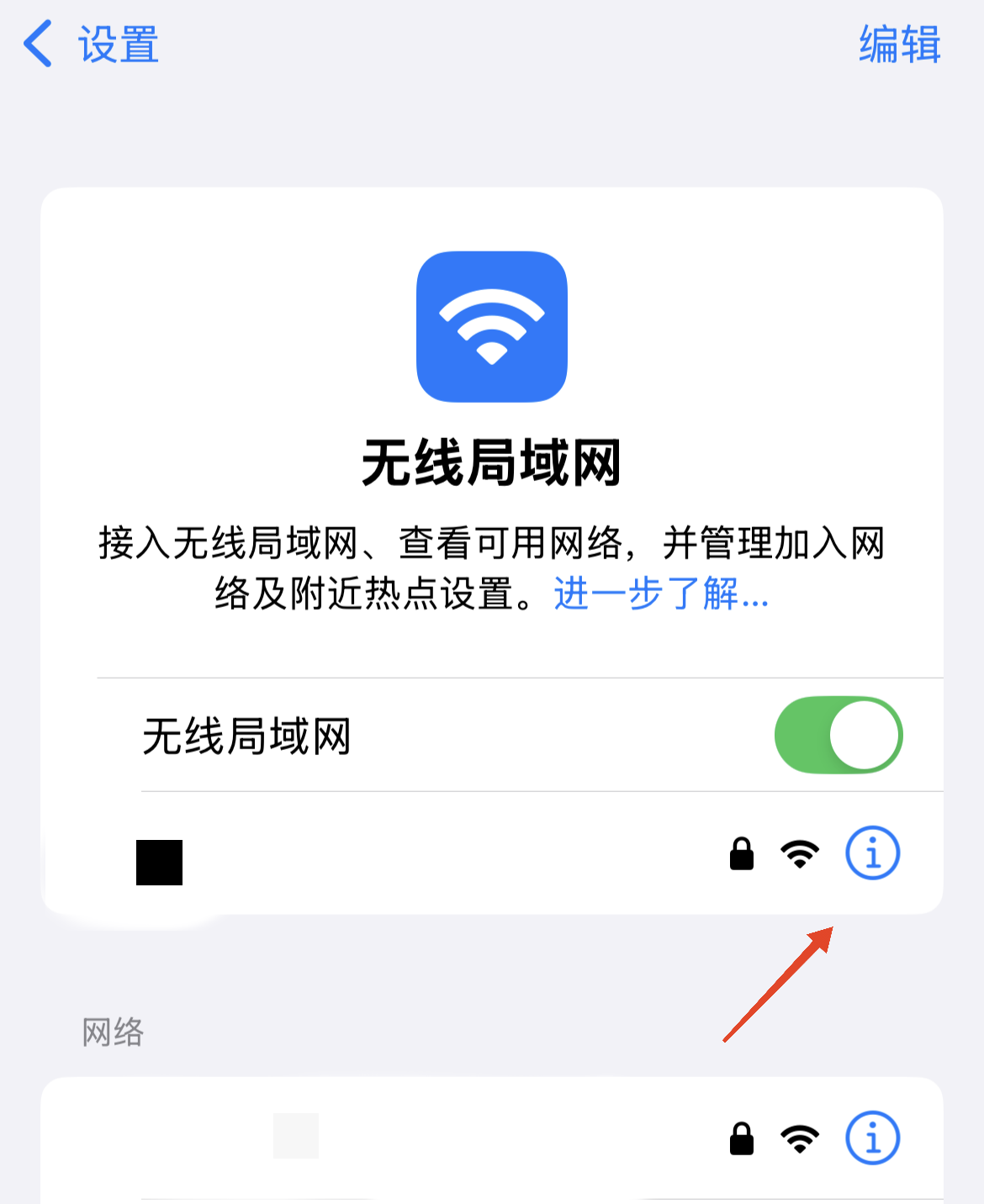Image resolution: width=984 pixels, height=1204 pixels.
Task: Open info for the network under 网络
Action: (872, 1138)
